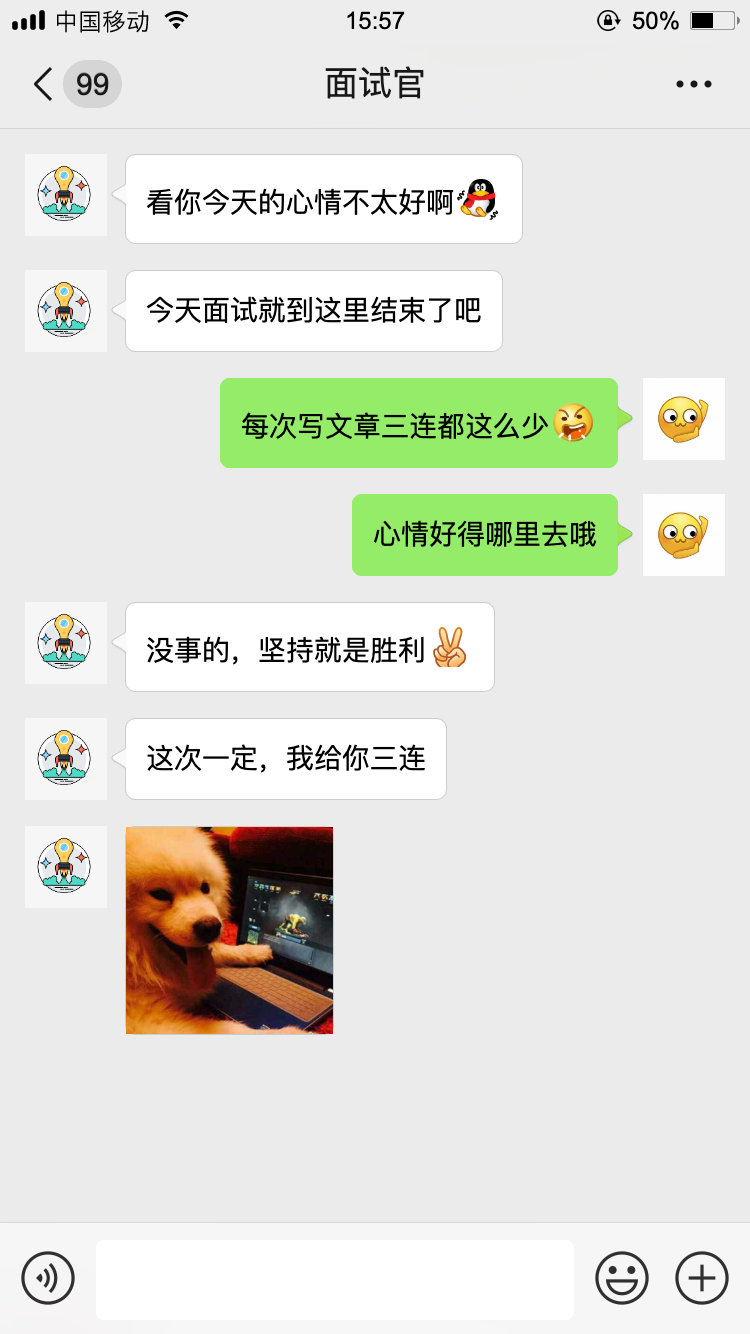Open the emoji sticker panel
Viewport: 750px width, 1334px height.
click(621, 1277)
